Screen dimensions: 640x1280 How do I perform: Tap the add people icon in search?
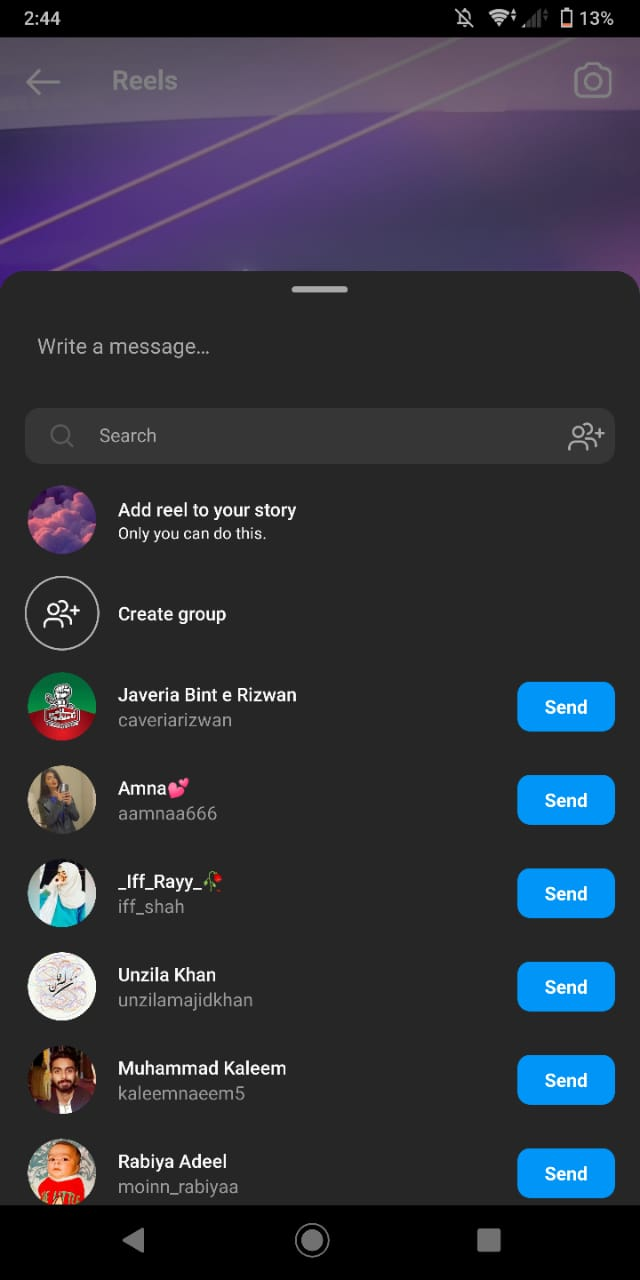click(586, 436)
